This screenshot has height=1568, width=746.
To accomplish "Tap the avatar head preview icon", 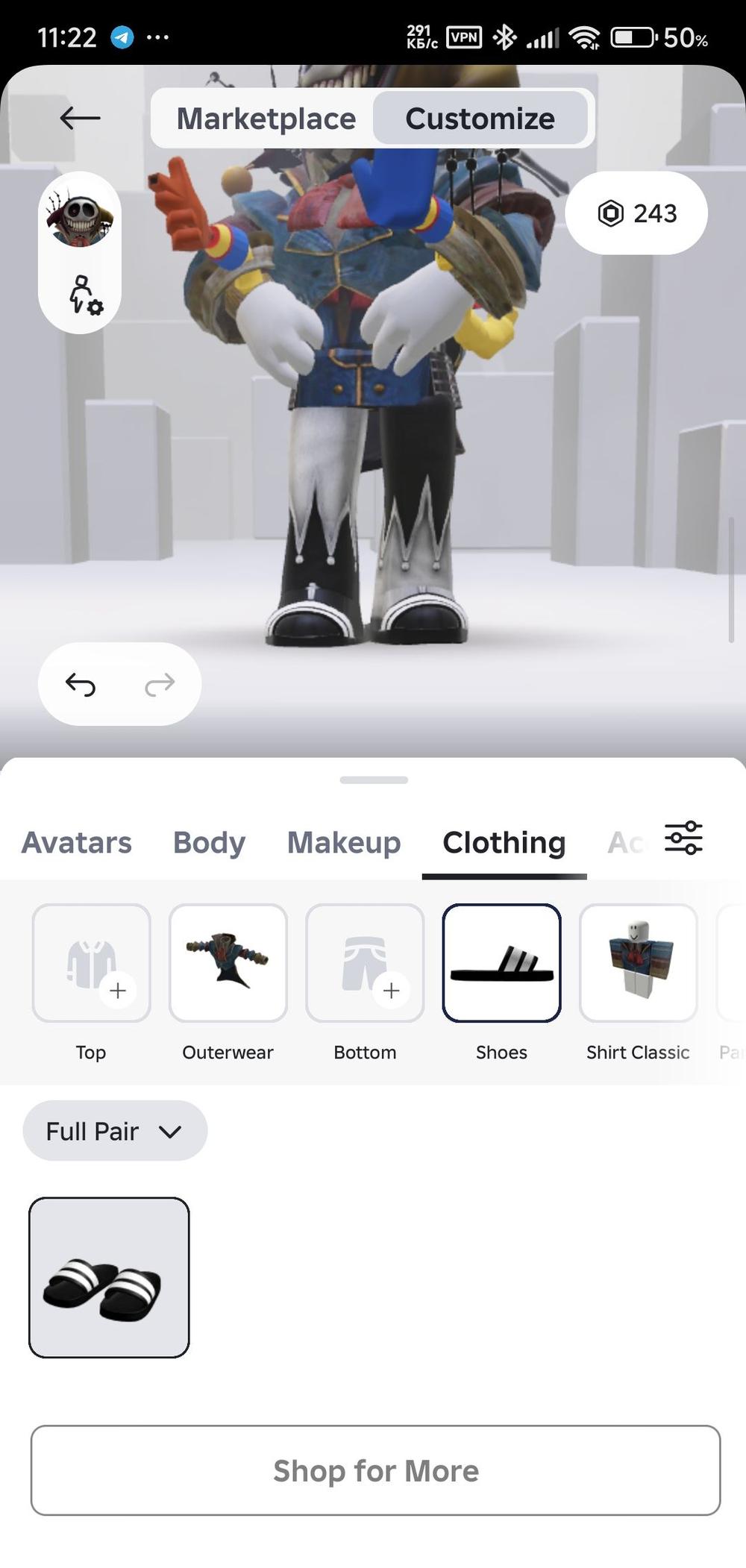I will [x=80, y=218].
